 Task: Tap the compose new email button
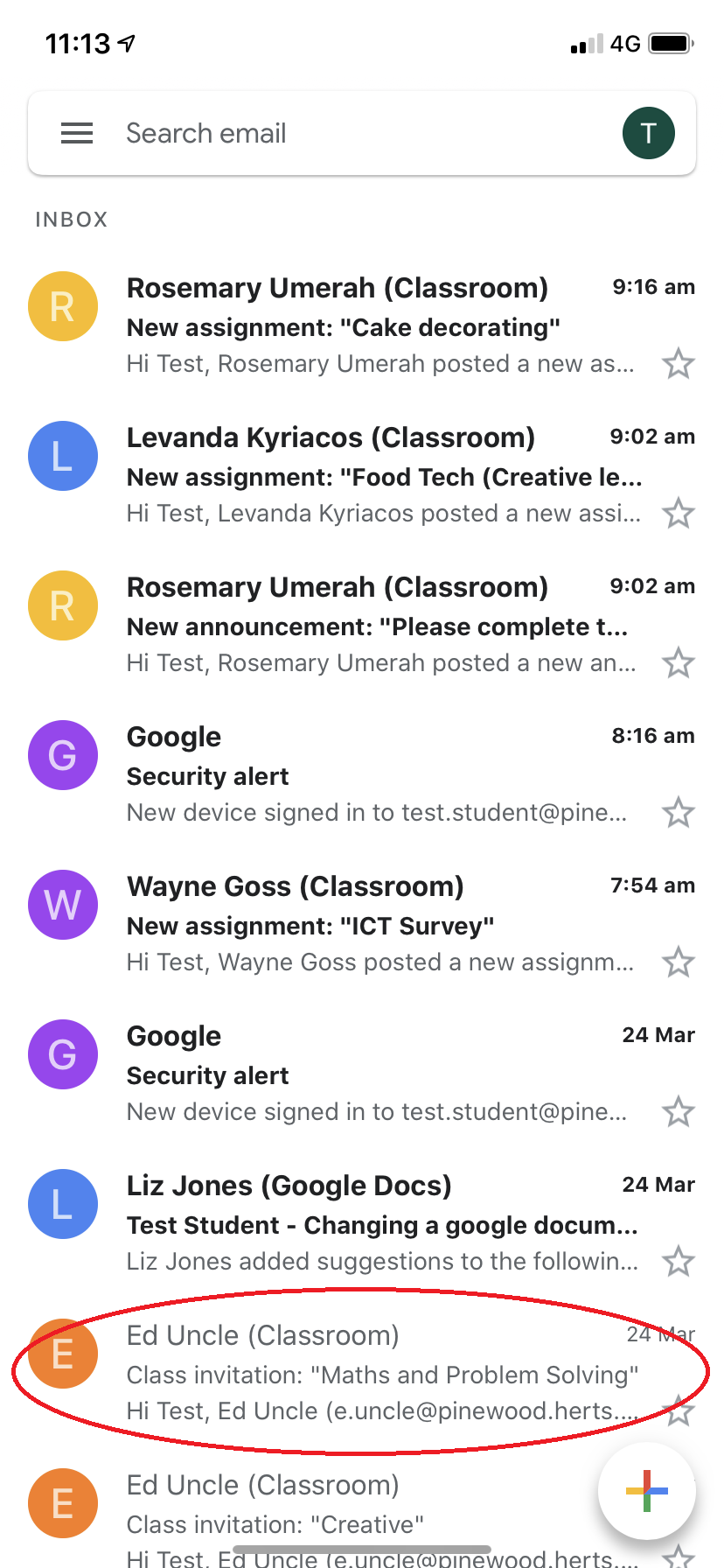pyautogui.click(x=647, y=1490)
